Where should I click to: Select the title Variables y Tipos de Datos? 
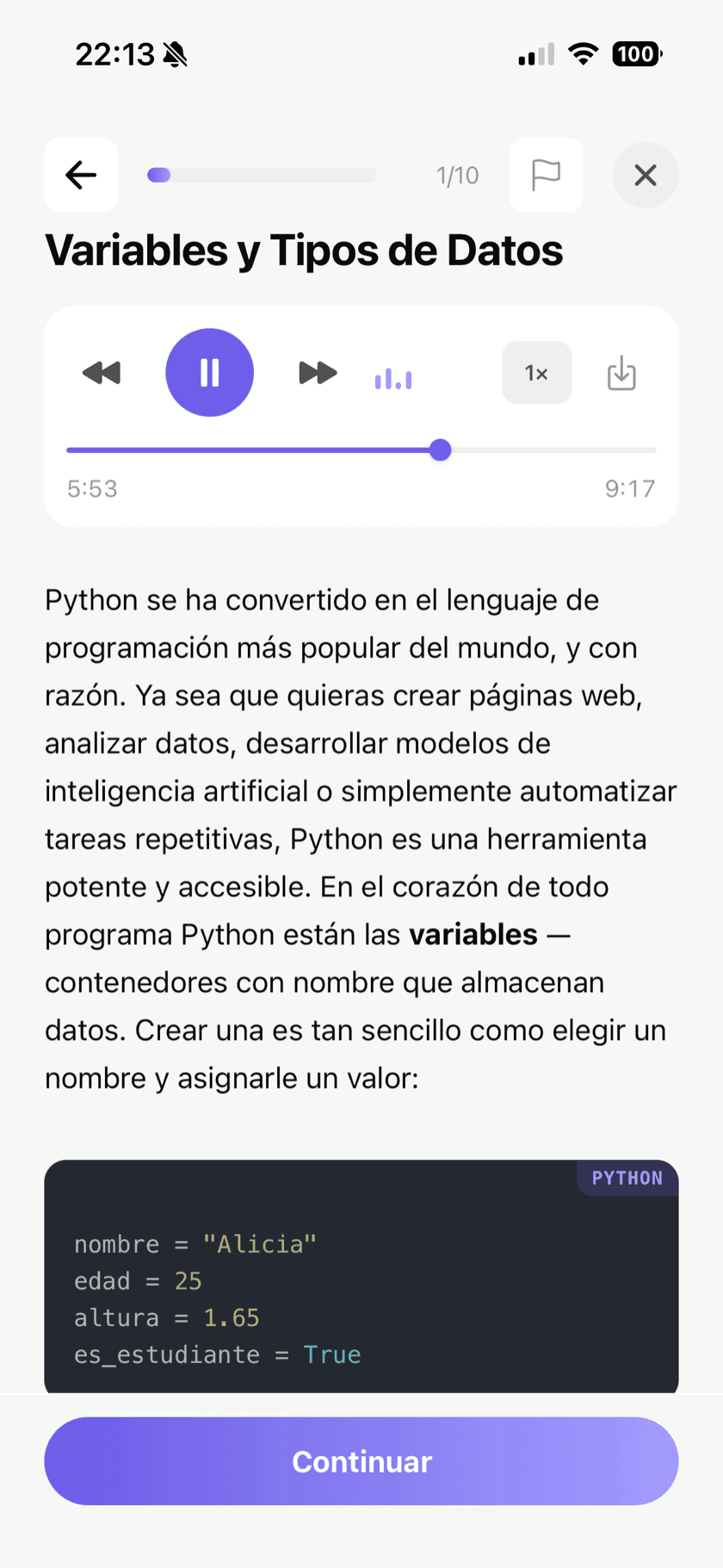pos(304,250)
